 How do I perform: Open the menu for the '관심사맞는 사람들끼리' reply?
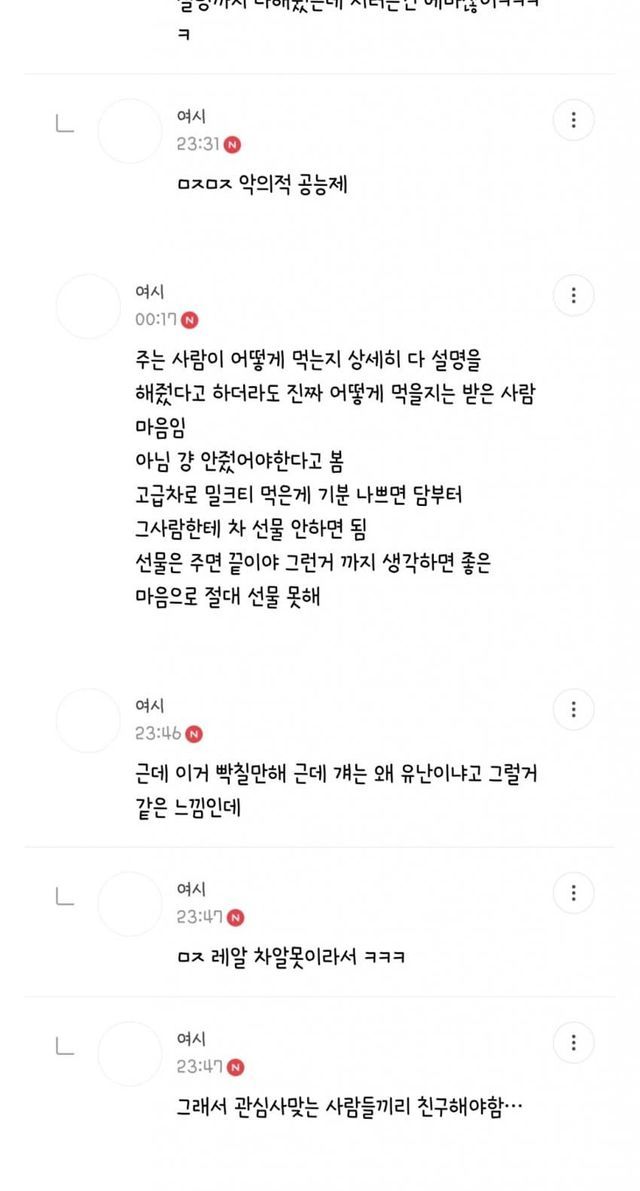(x=573, y=1042)
